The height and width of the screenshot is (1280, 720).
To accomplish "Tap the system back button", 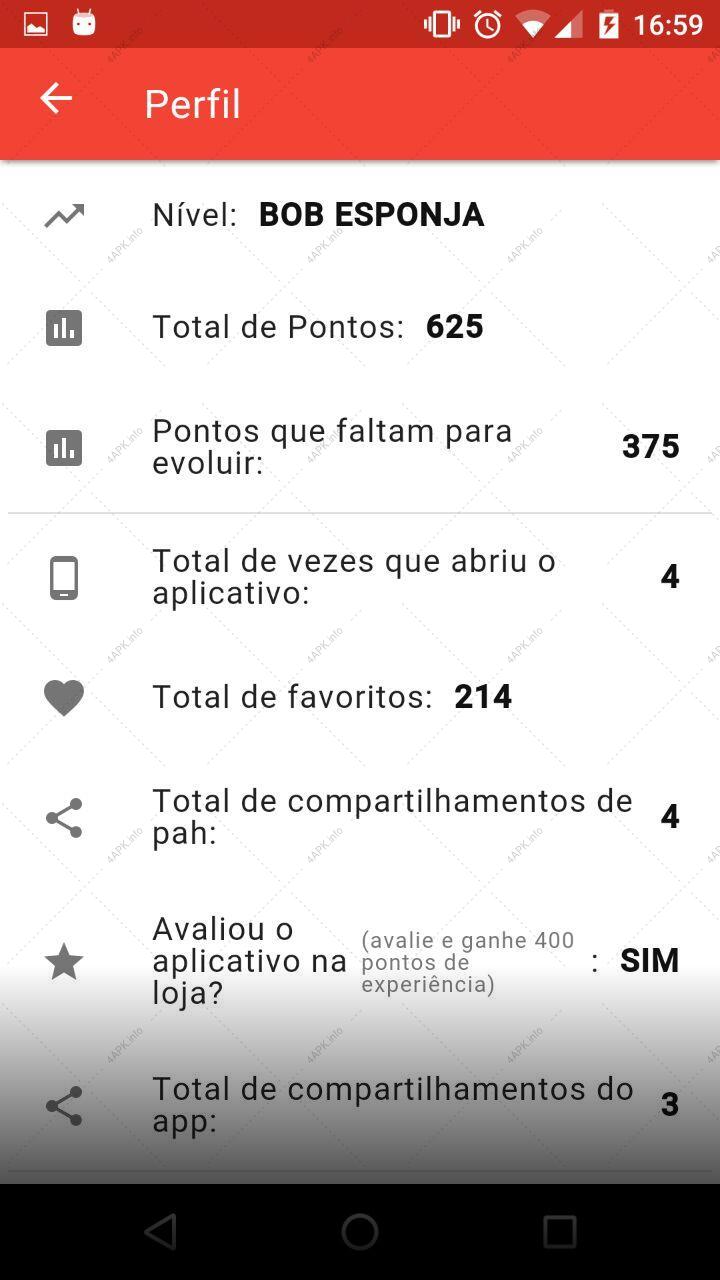I will point(161,1231).
